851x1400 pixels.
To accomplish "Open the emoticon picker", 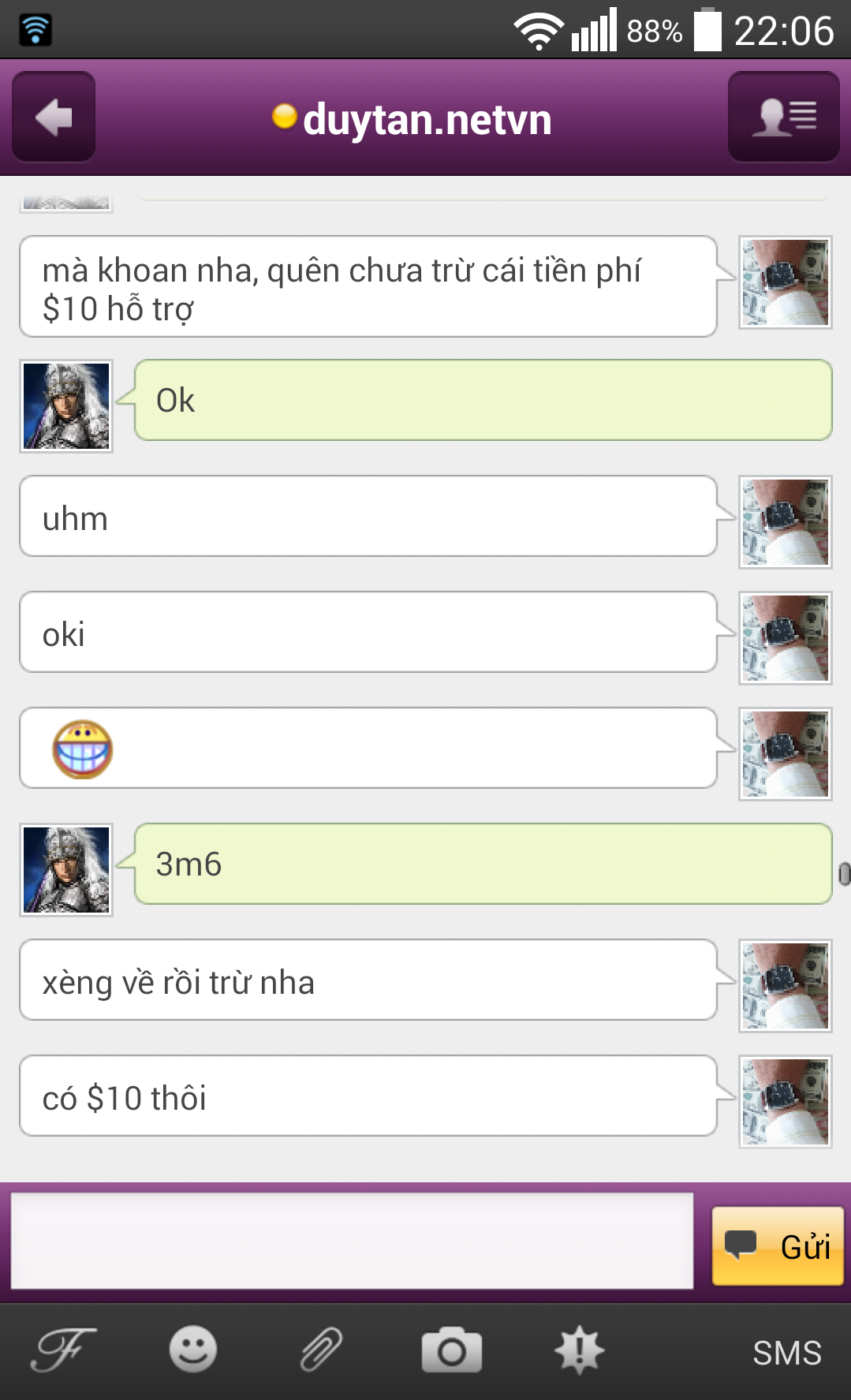I will click(x=192, y=1350).
